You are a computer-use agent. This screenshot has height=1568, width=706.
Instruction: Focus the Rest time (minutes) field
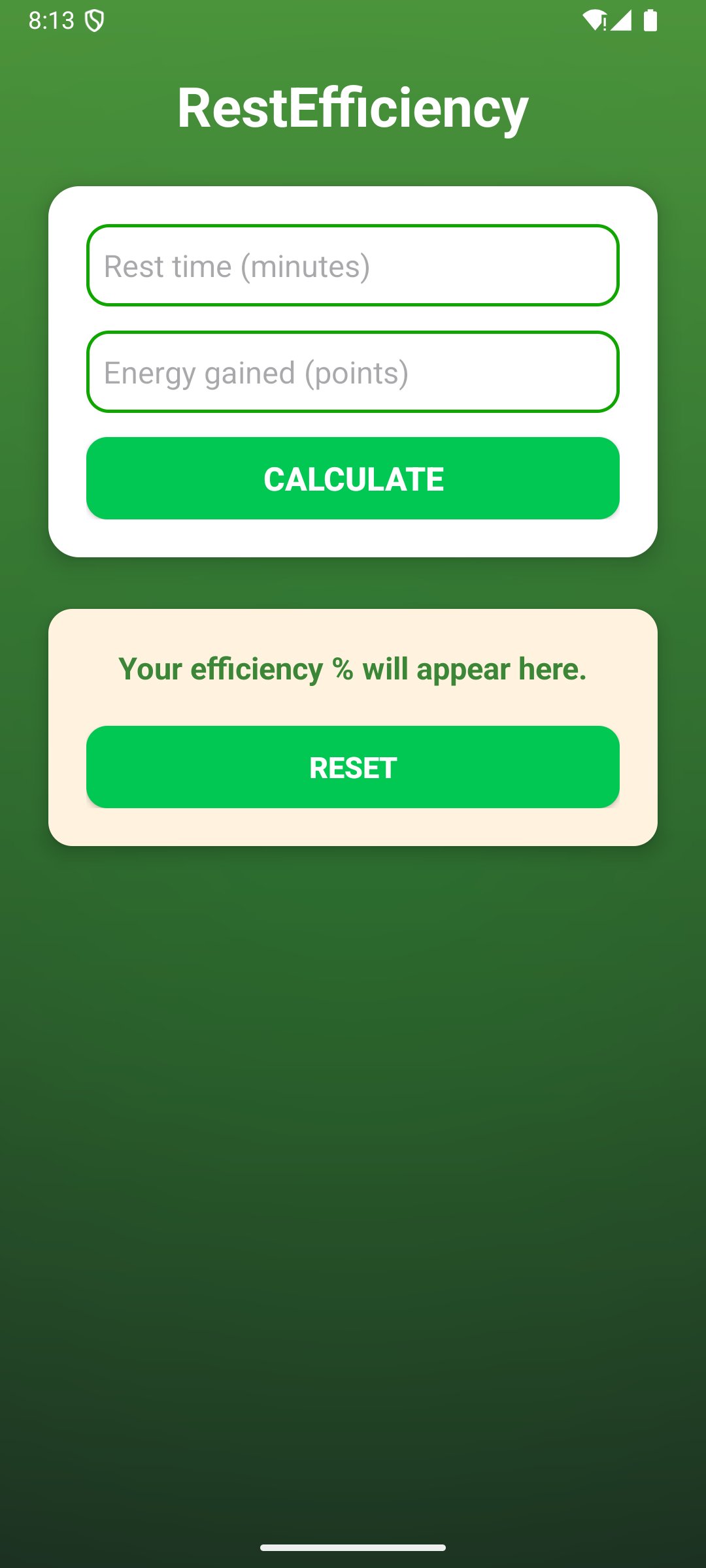click(353, 265)
